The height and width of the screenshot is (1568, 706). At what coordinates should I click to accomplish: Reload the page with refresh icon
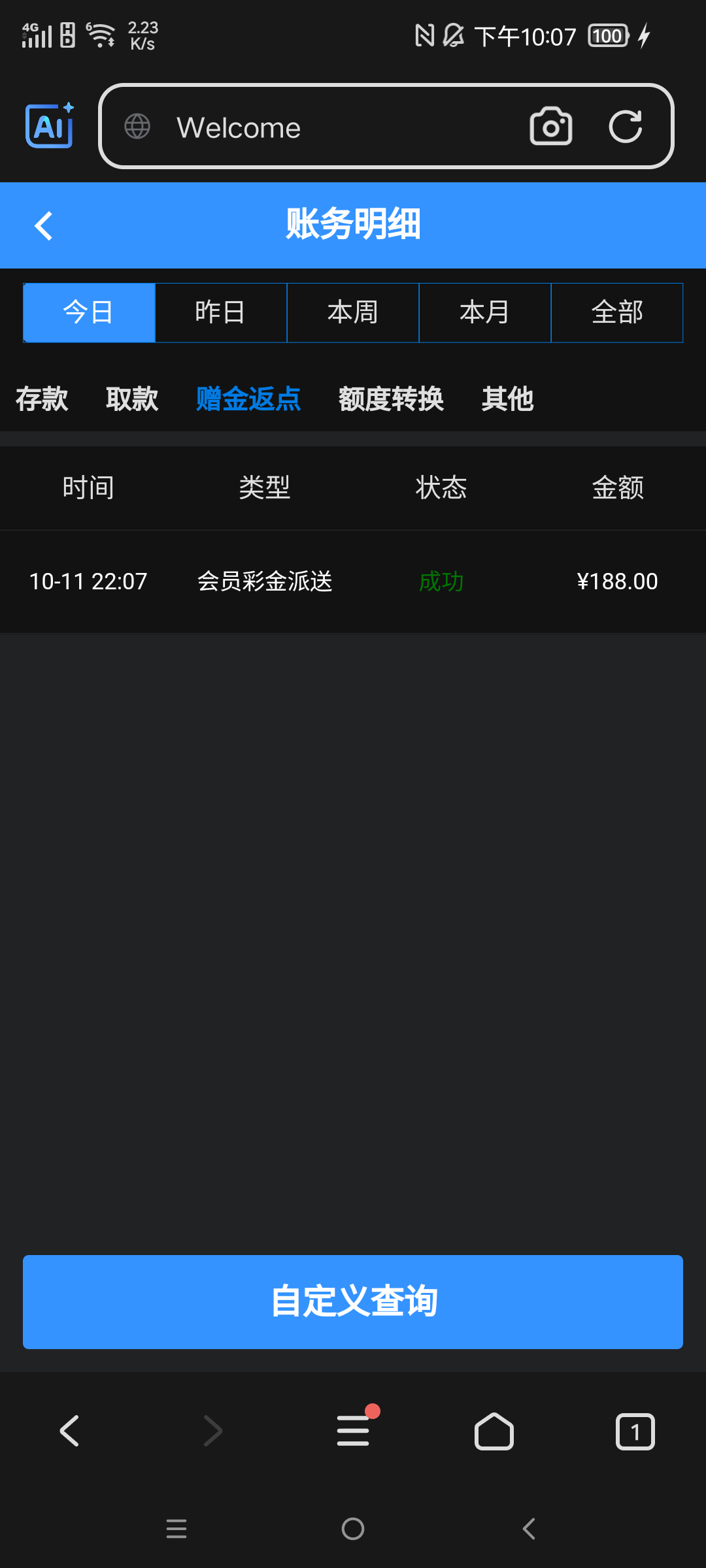(x=625, y=126)
